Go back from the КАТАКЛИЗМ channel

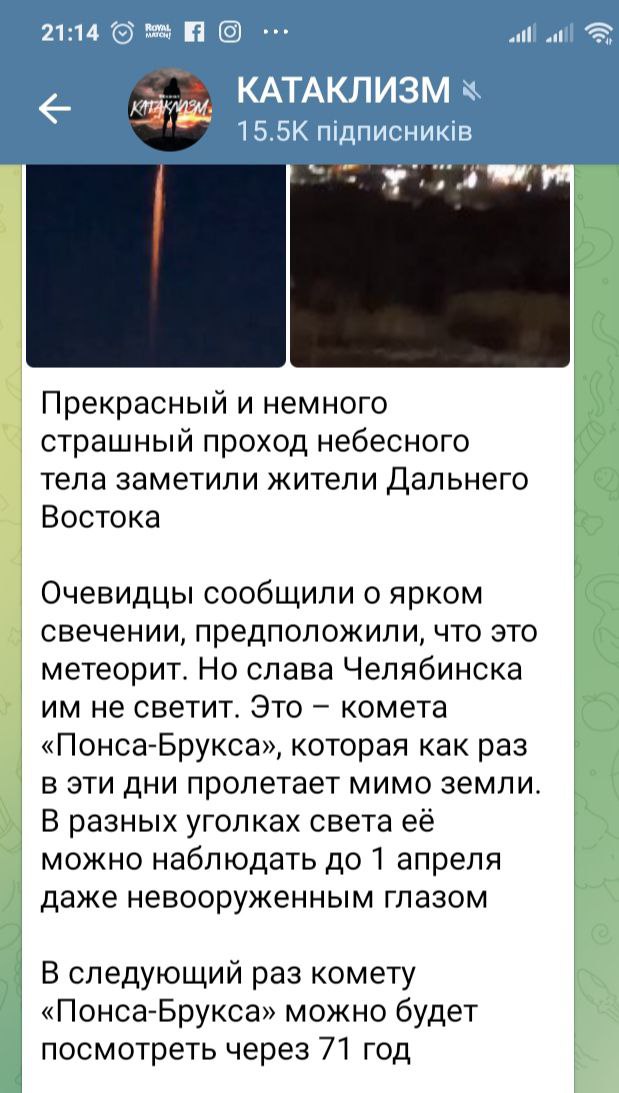54,109
